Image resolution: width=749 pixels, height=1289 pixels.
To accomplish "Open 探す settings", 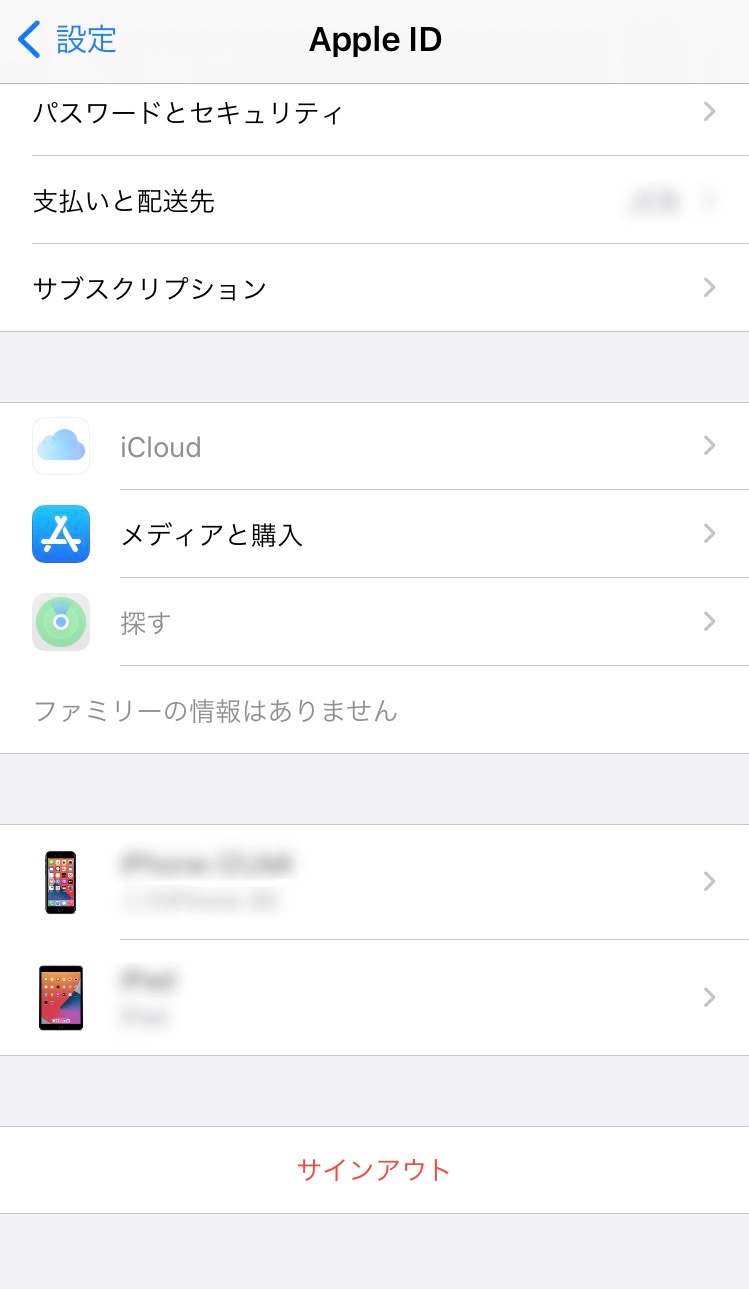I will [x=374, y=622].
